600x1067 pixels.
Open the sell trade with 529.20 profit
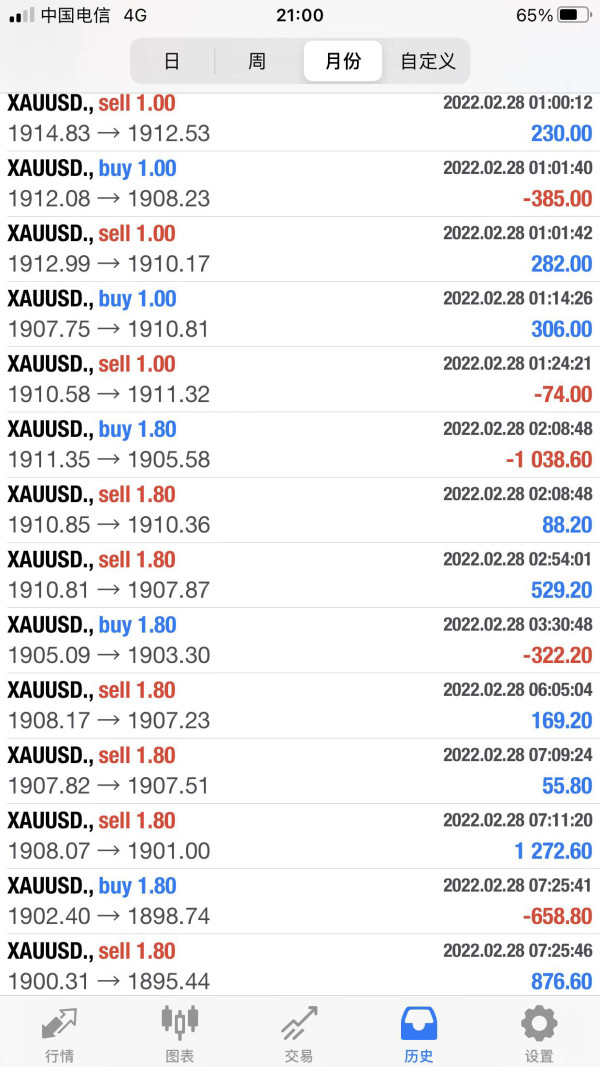[x=300, y=575]
